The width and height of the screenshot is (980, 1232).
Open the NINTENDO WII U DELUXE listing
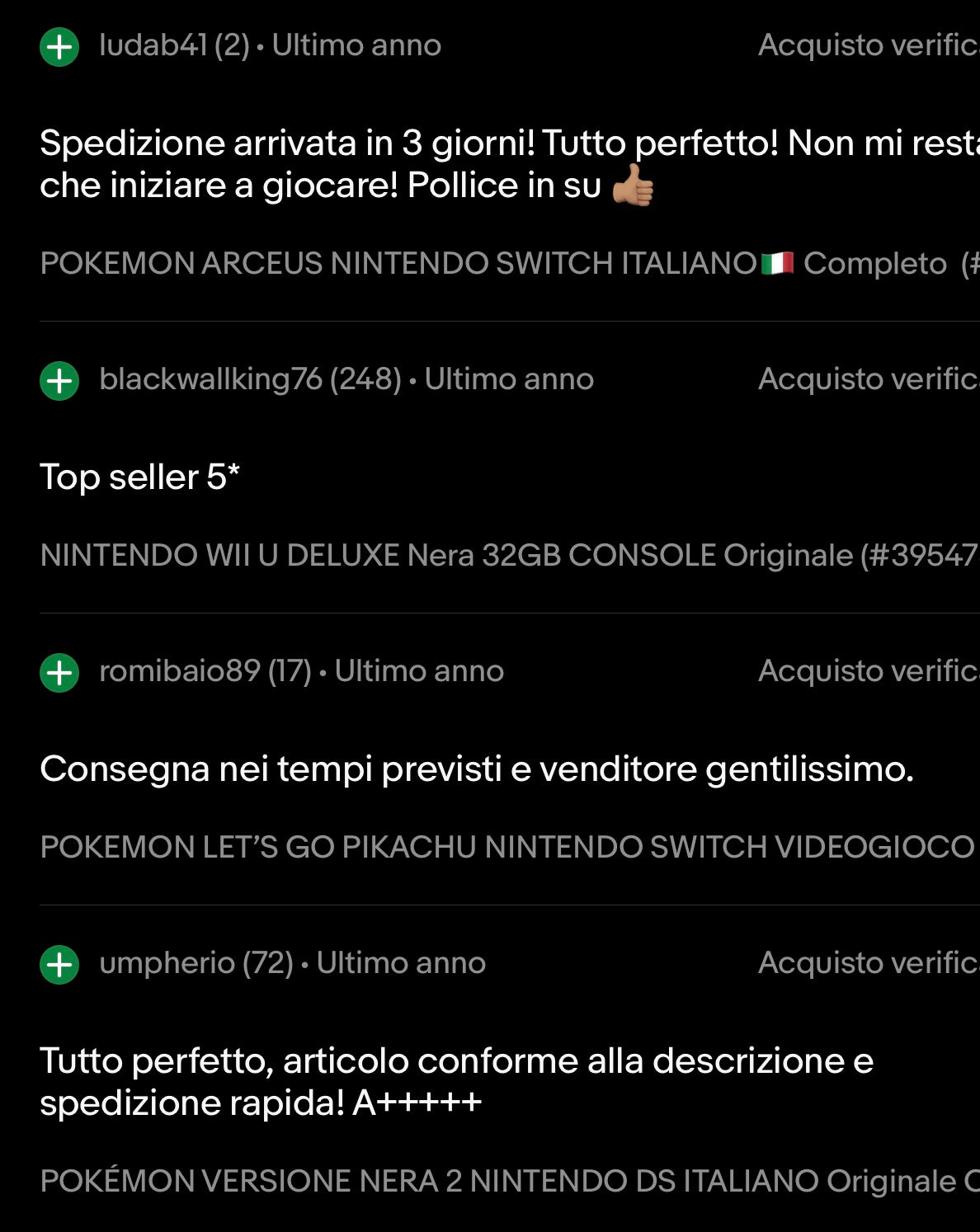445,556
